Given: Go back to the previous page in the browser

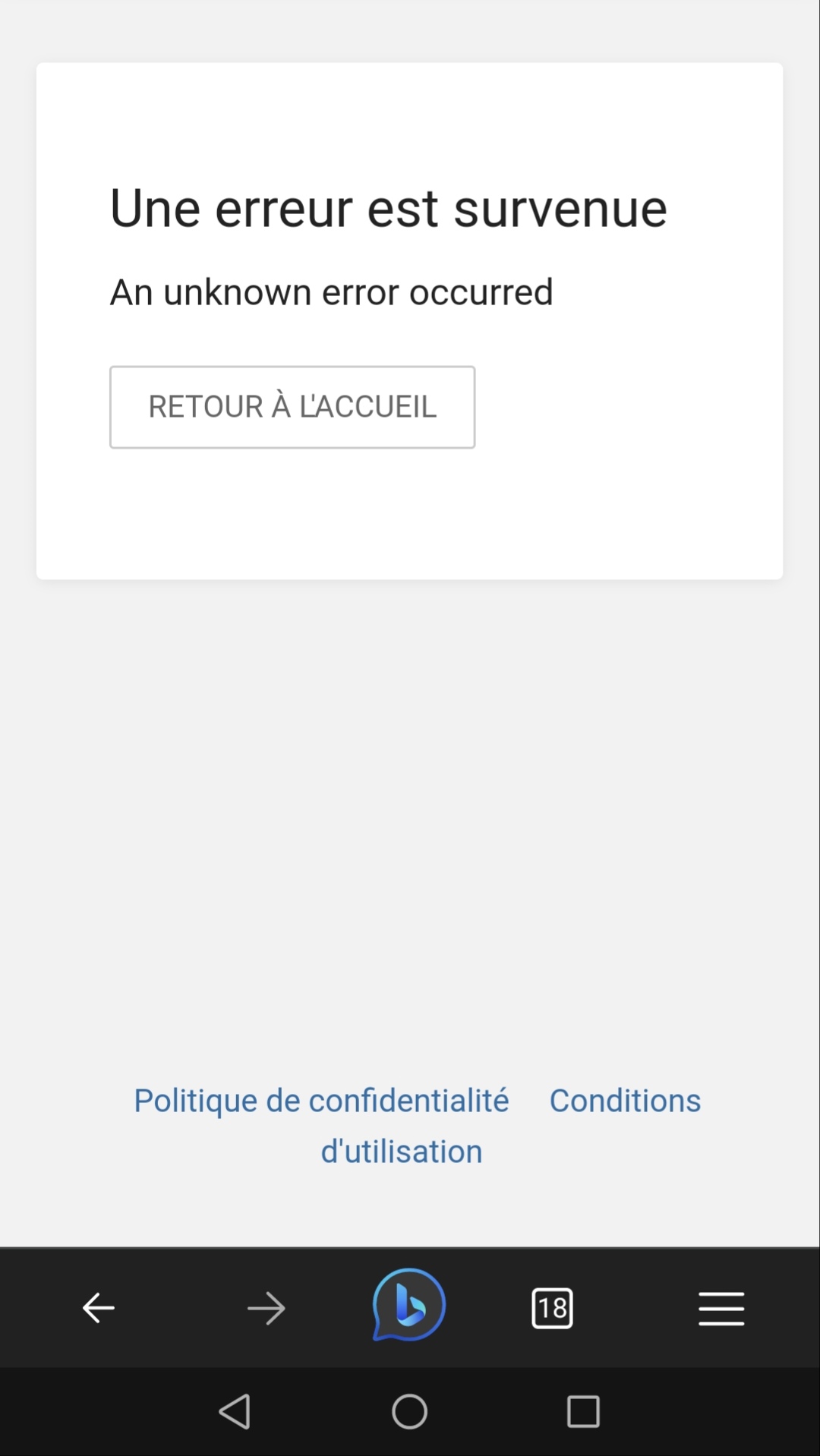Looking at the screenshot, I should 99,1308.
